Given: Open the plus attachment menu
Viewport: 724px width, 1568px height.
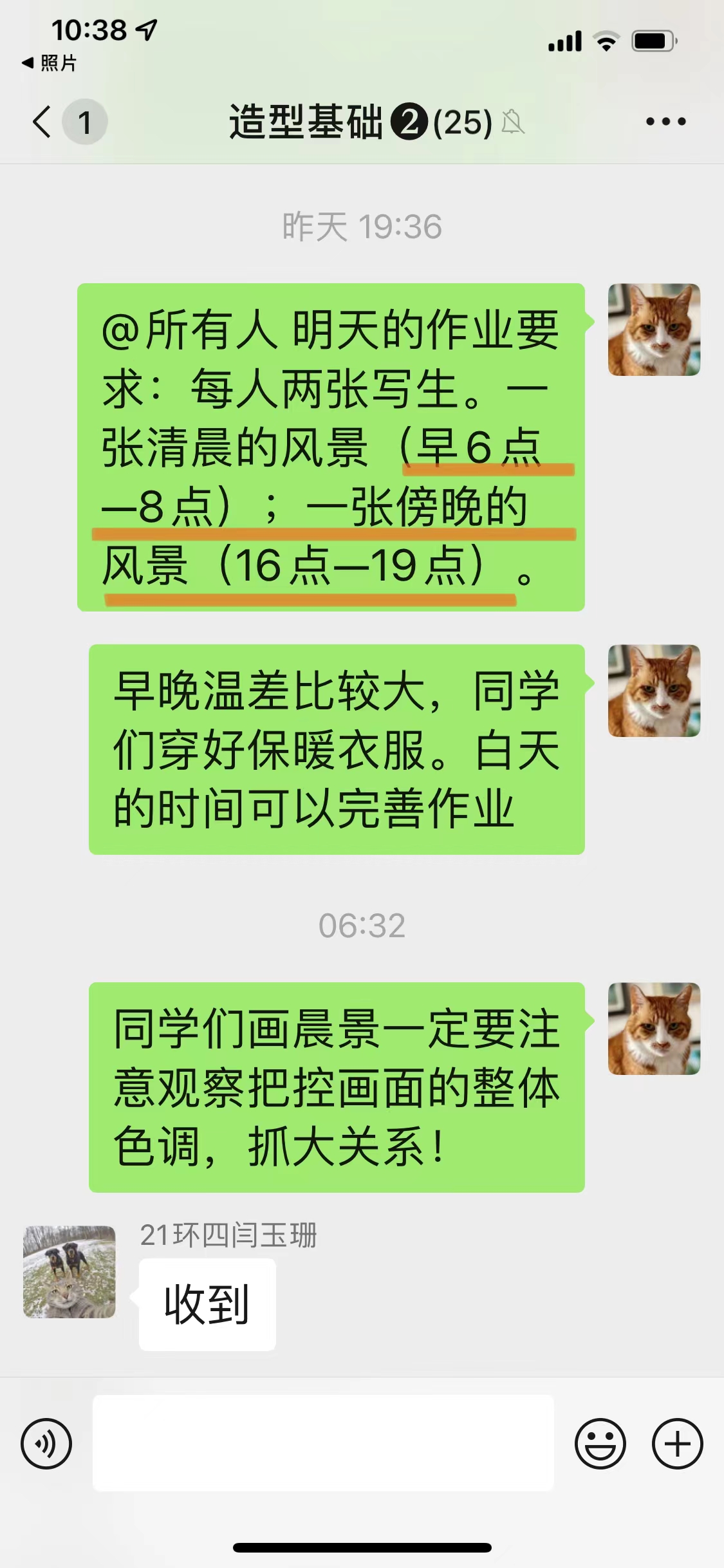Looking at the screenshot, I should coord(677,1443).
